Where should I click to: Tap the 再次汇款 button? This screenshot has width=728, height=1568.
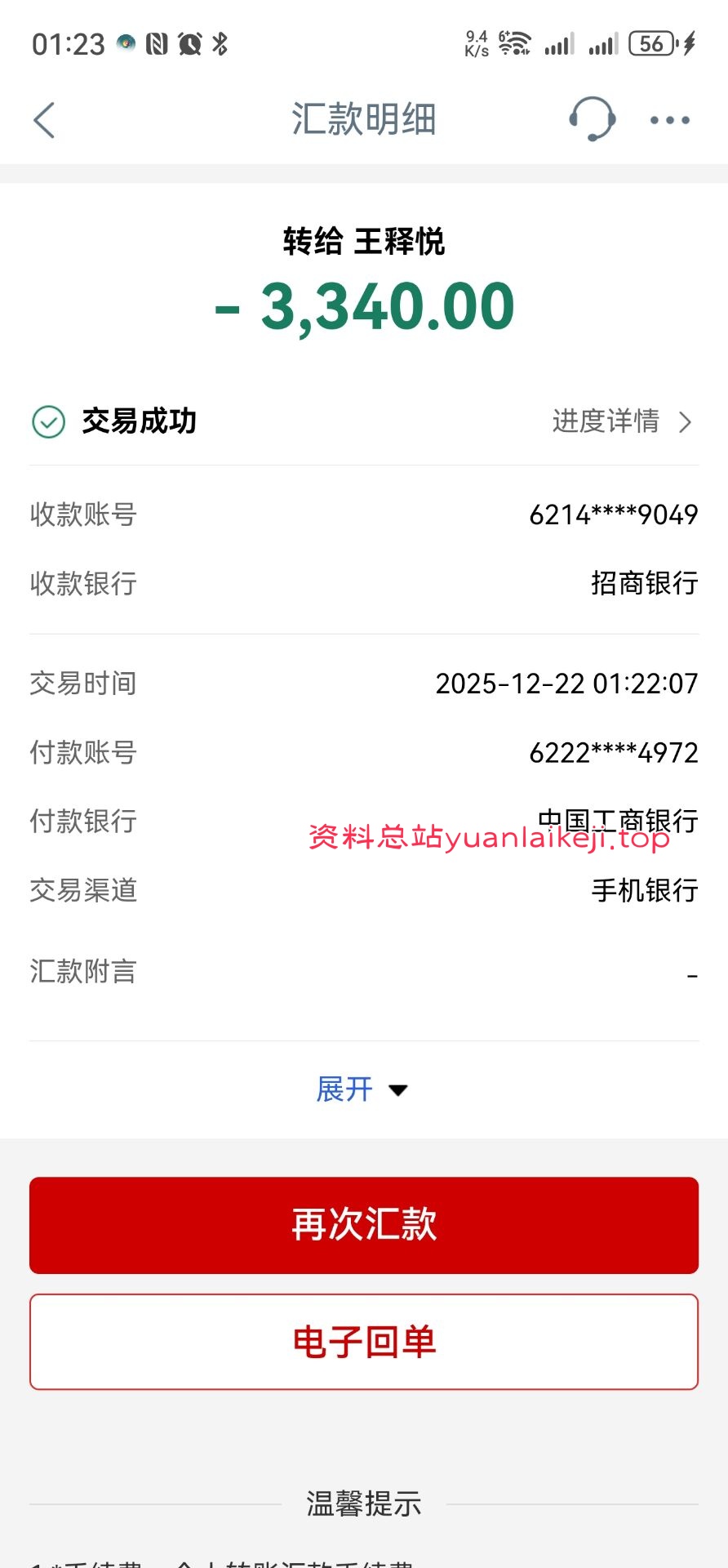(x=364, y=1225)
